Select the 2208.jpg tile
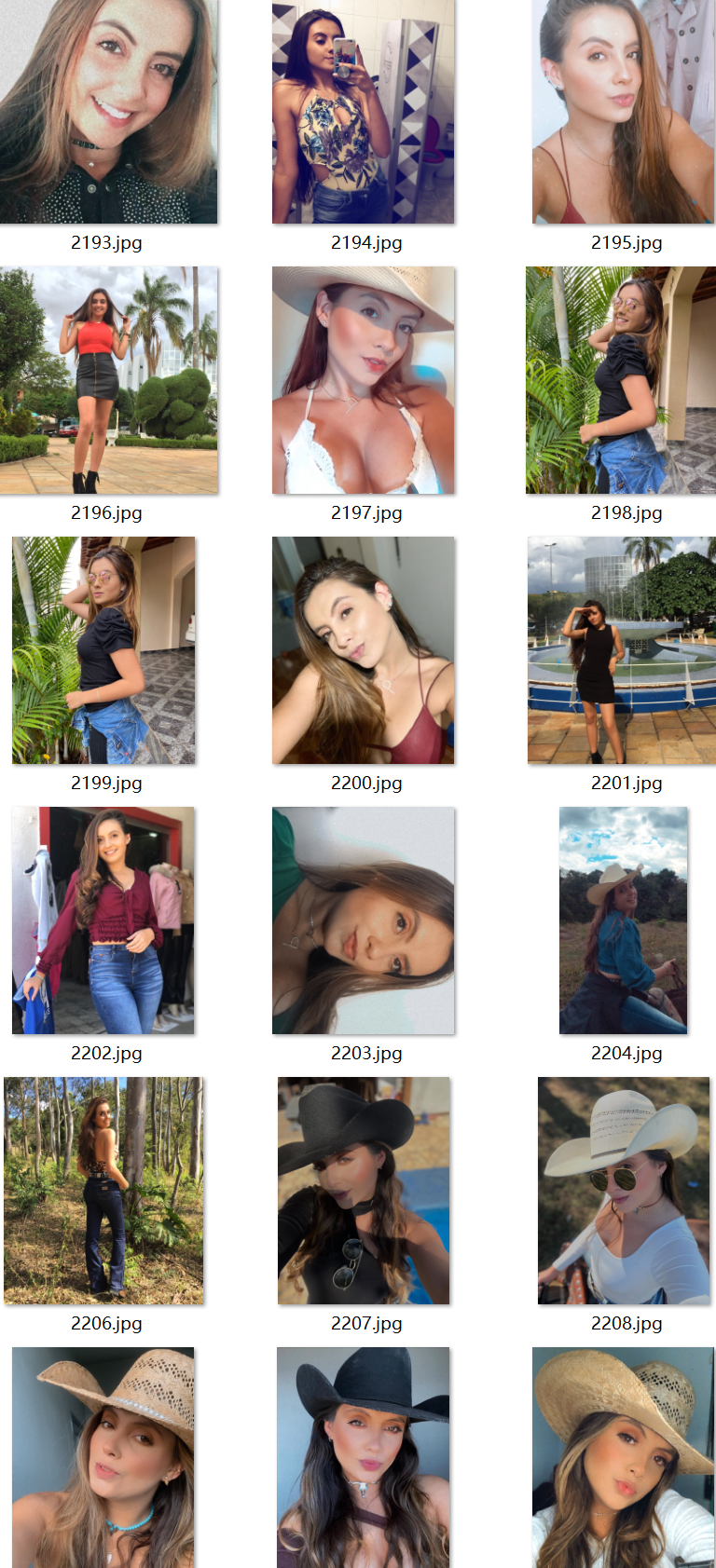This screenshot has width=716, height=1568. [624, 1191]
